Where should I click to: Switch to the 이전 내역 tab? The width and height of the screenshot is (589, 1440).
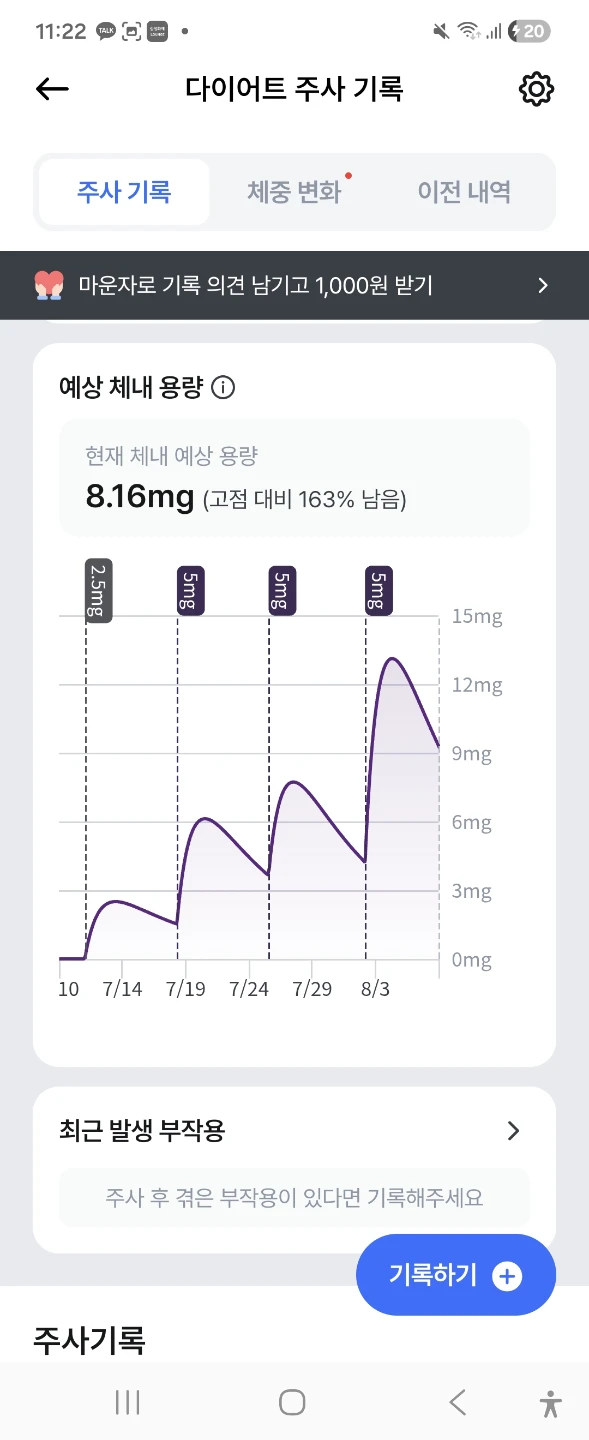point(464,192)
